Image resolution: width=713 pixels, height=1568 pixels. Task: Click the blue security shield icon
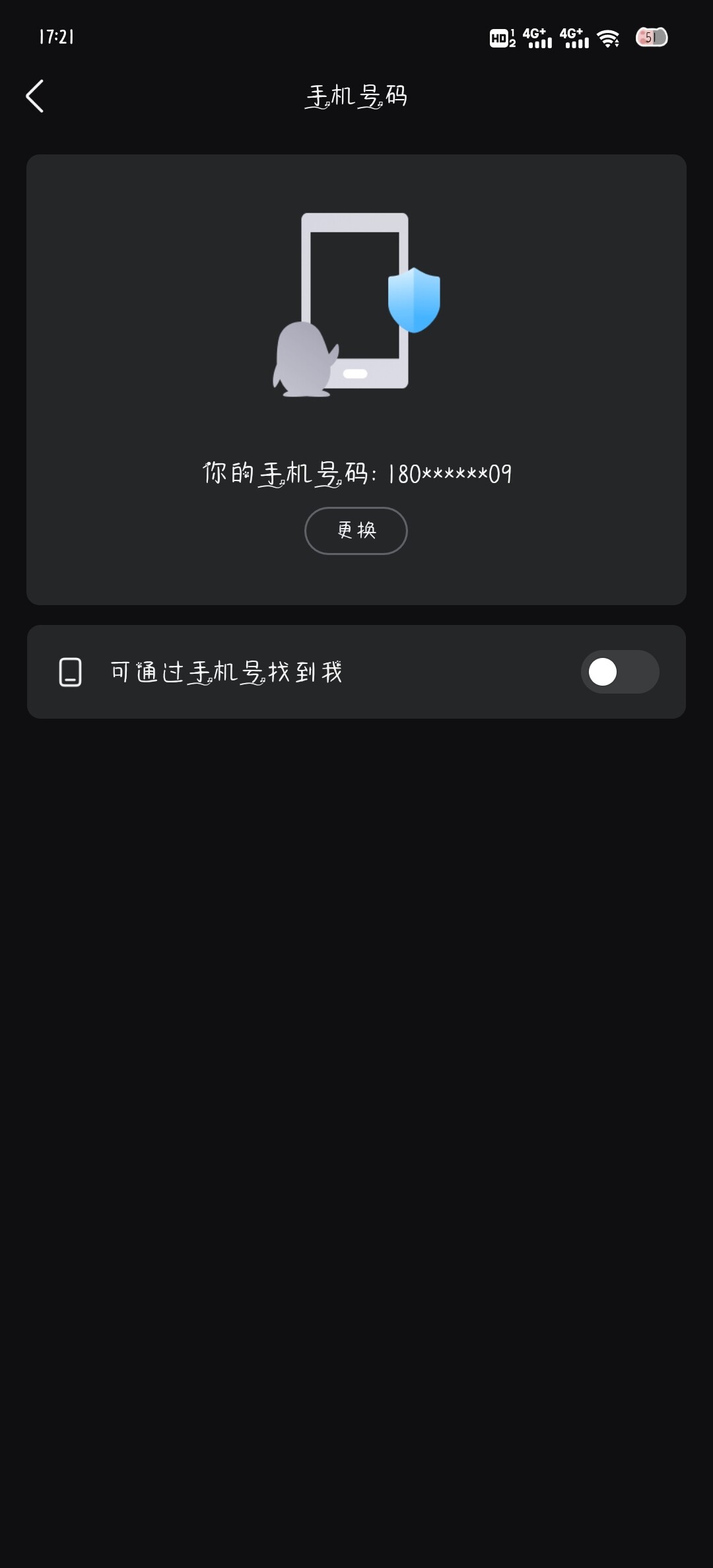point(414,300)
